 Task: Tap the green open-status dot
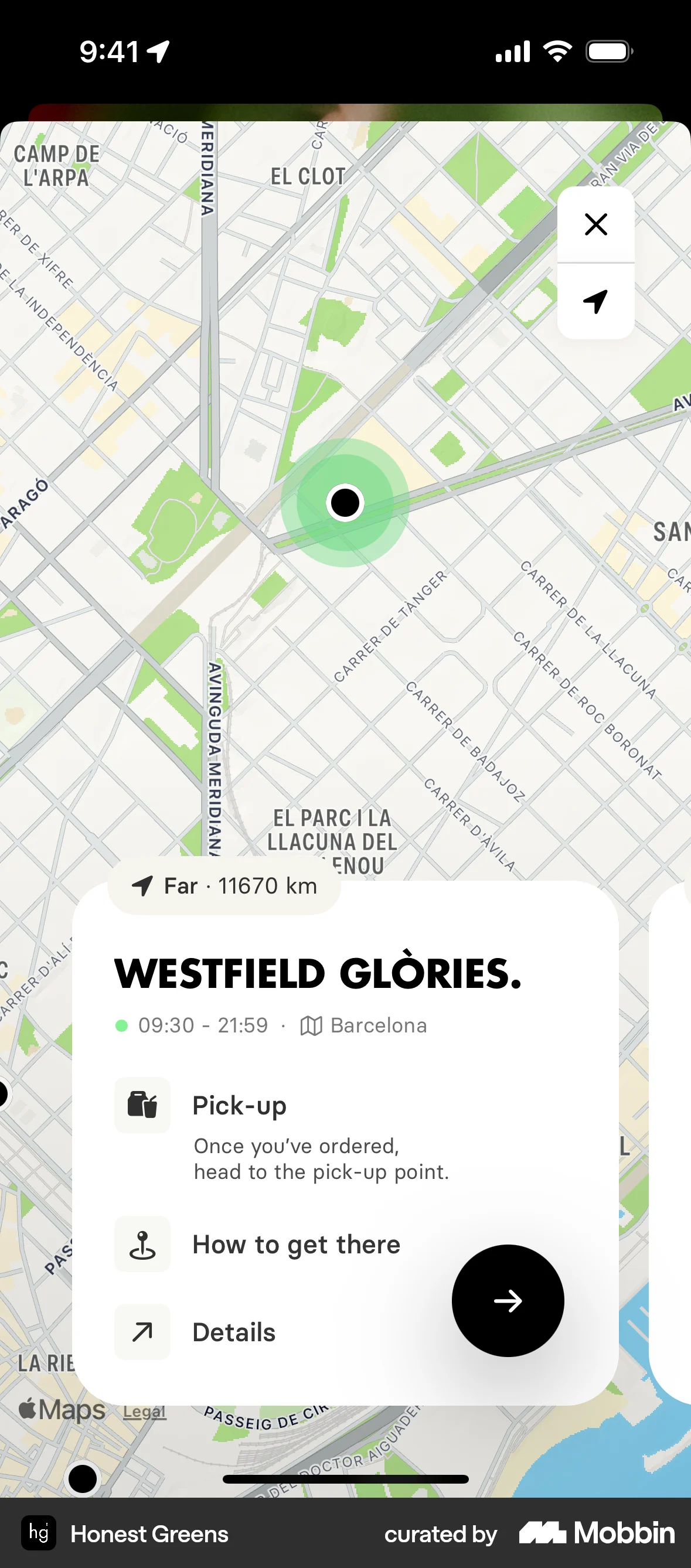pos(122,1025)
